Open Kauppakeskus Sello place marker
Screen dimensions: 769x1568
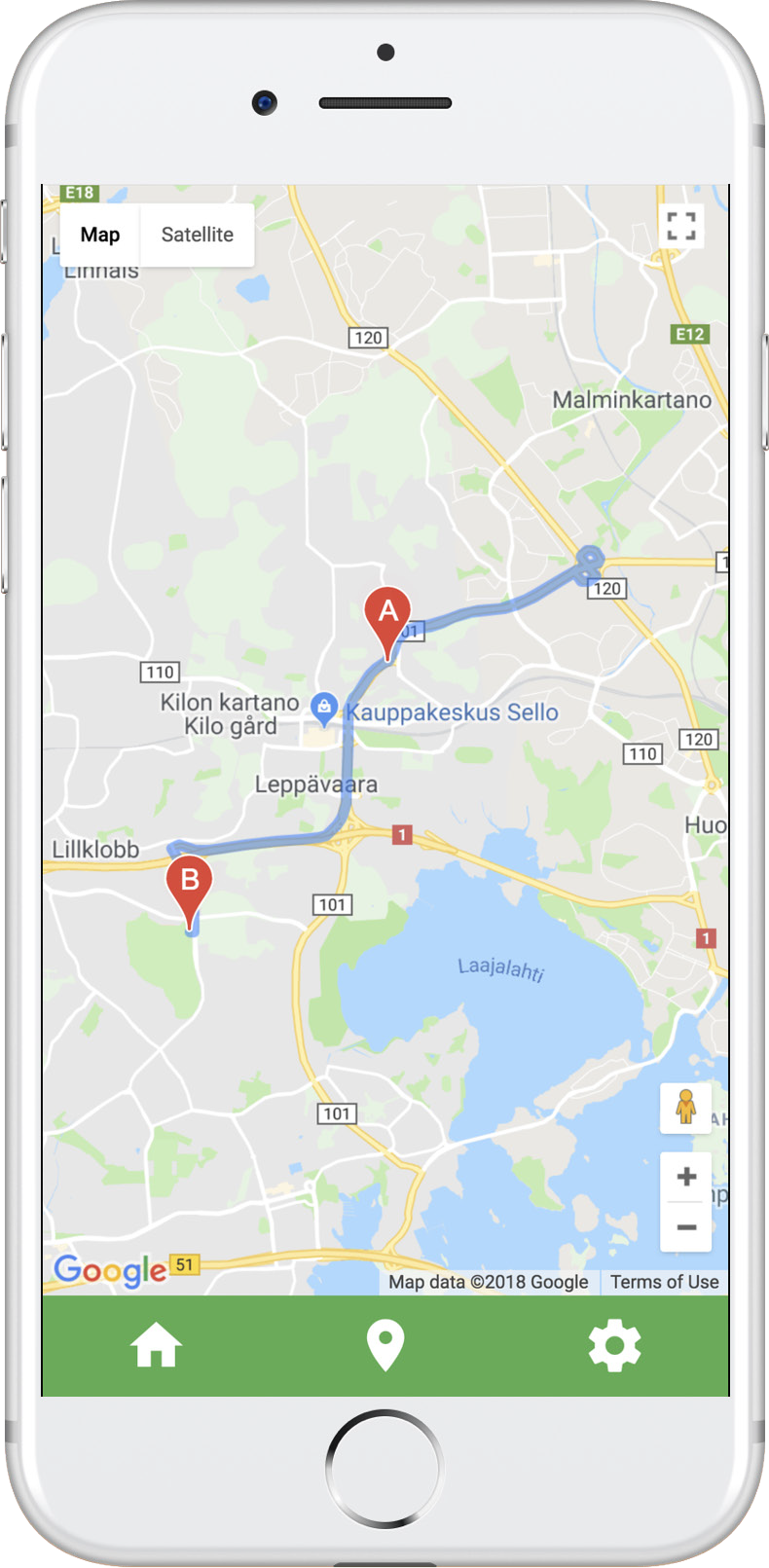point(323,710)
